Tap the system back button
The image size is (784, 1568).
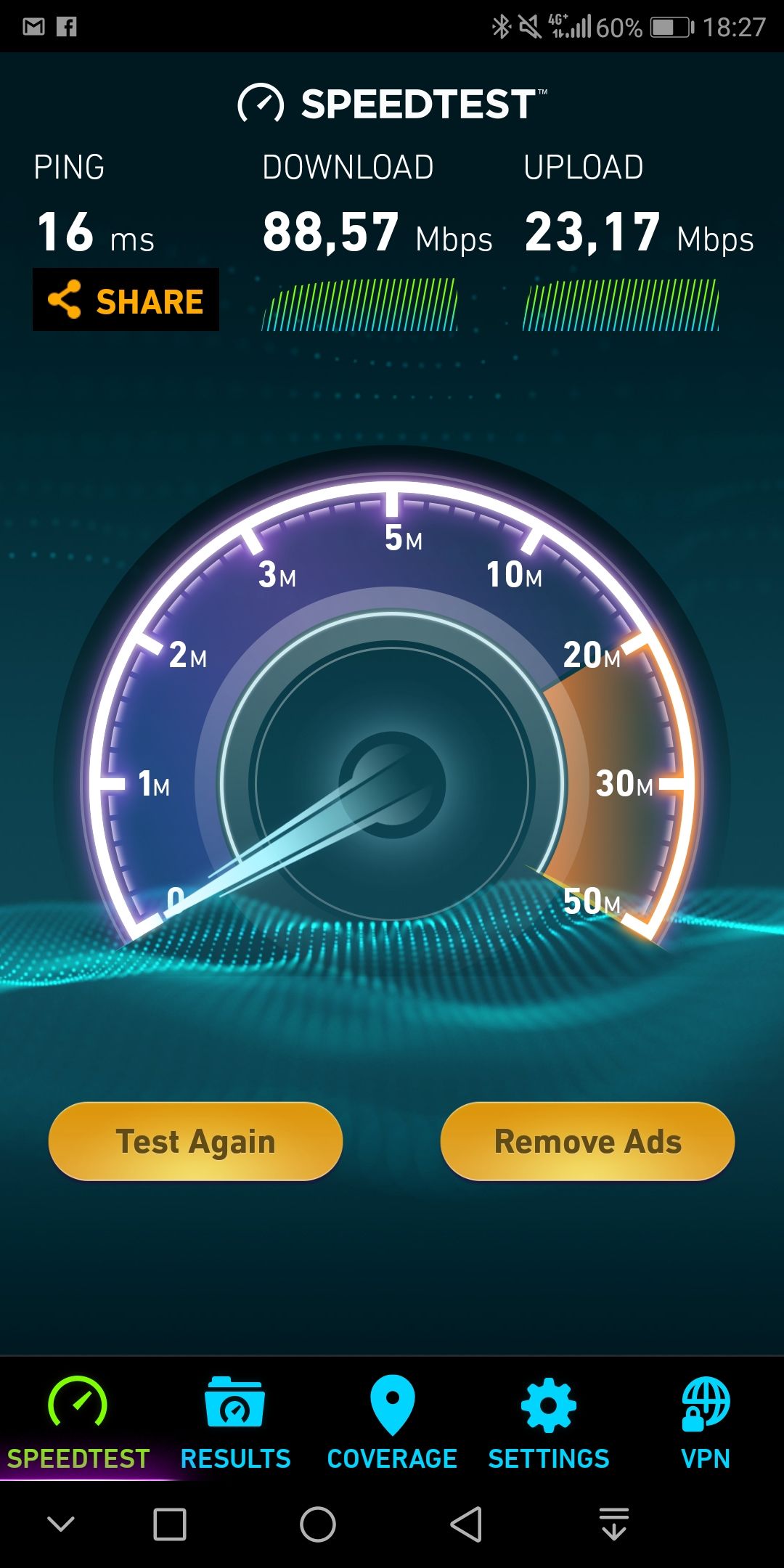466,1524
